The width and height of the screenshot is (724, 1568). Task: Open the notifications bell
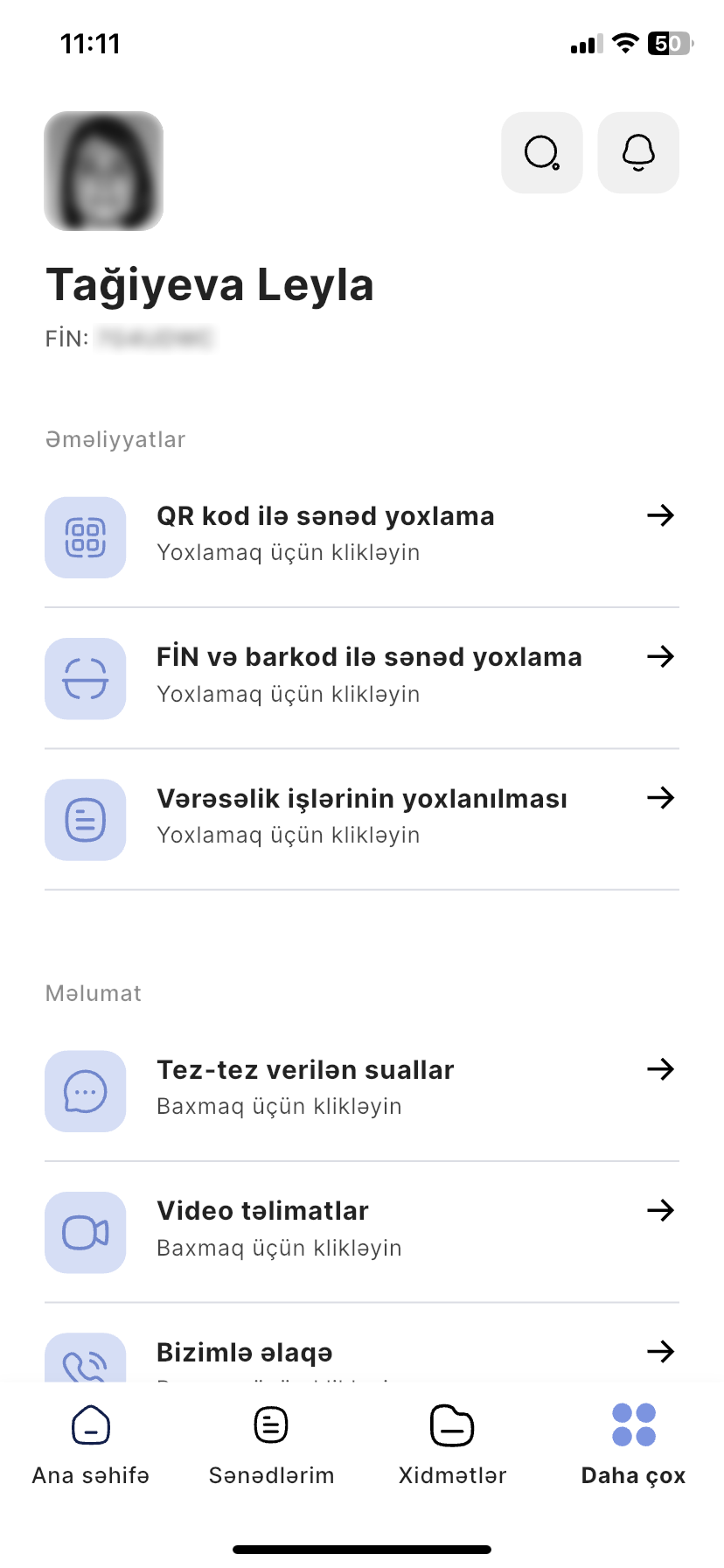(638, 152)
